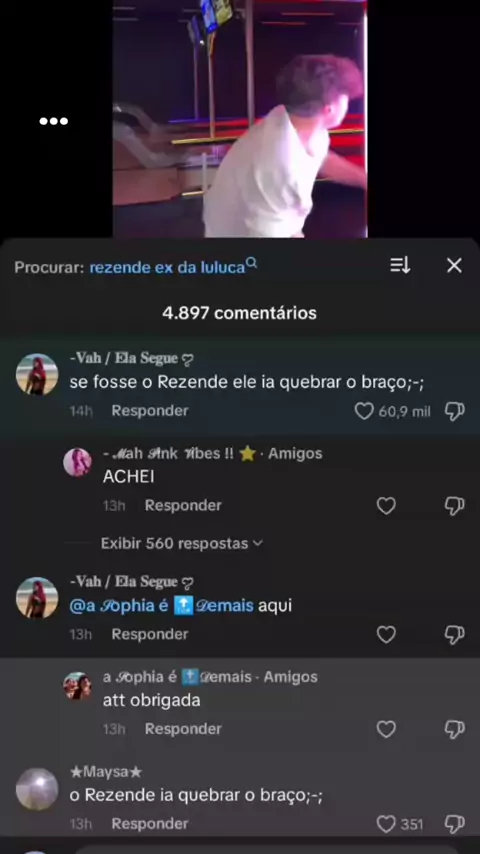This screenshot has height=854, width=480.
Task: Like the ACHEI comment
Action: [x=386, y=507]
